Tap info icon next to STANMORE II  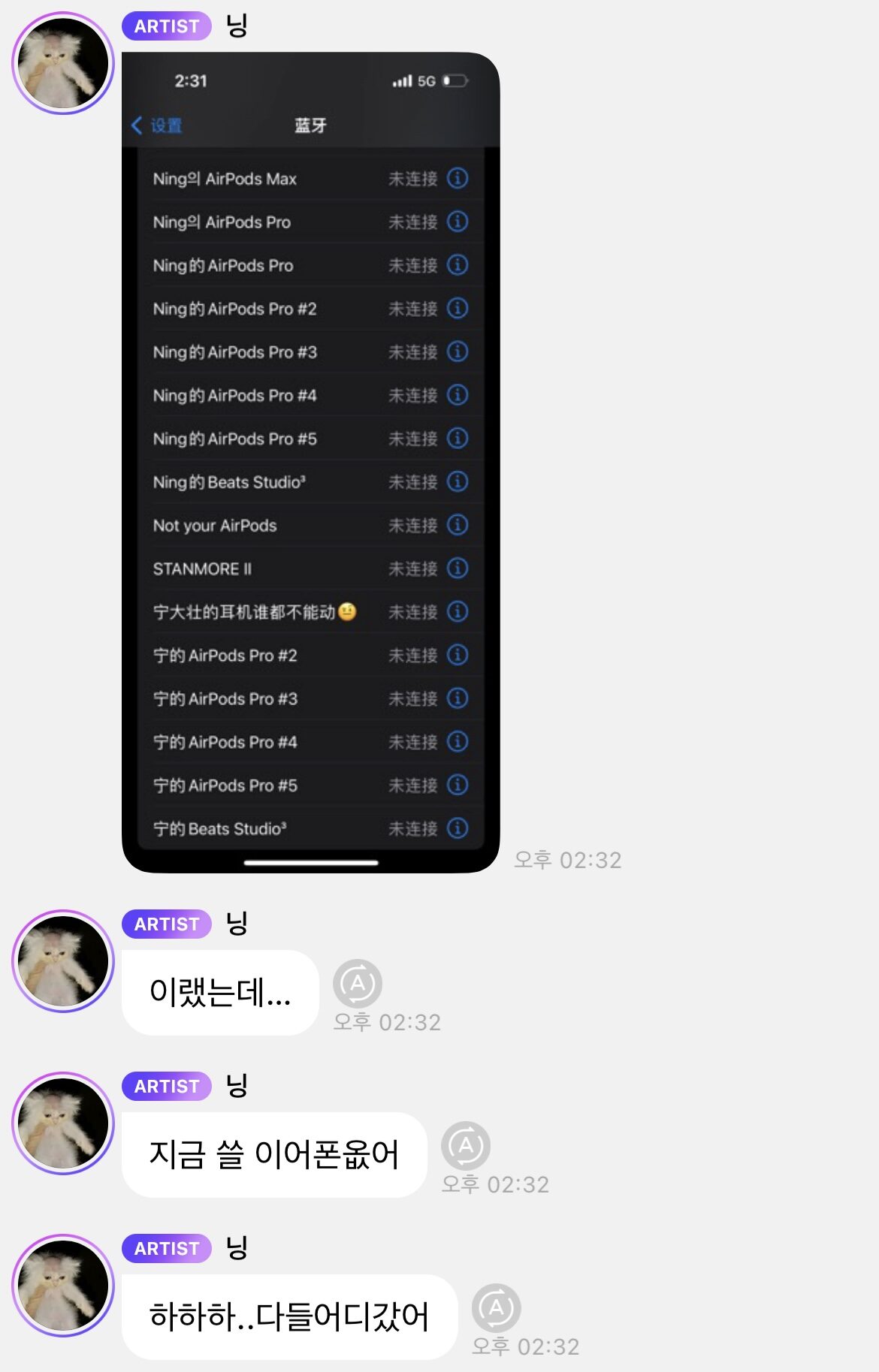coord(457,568)
